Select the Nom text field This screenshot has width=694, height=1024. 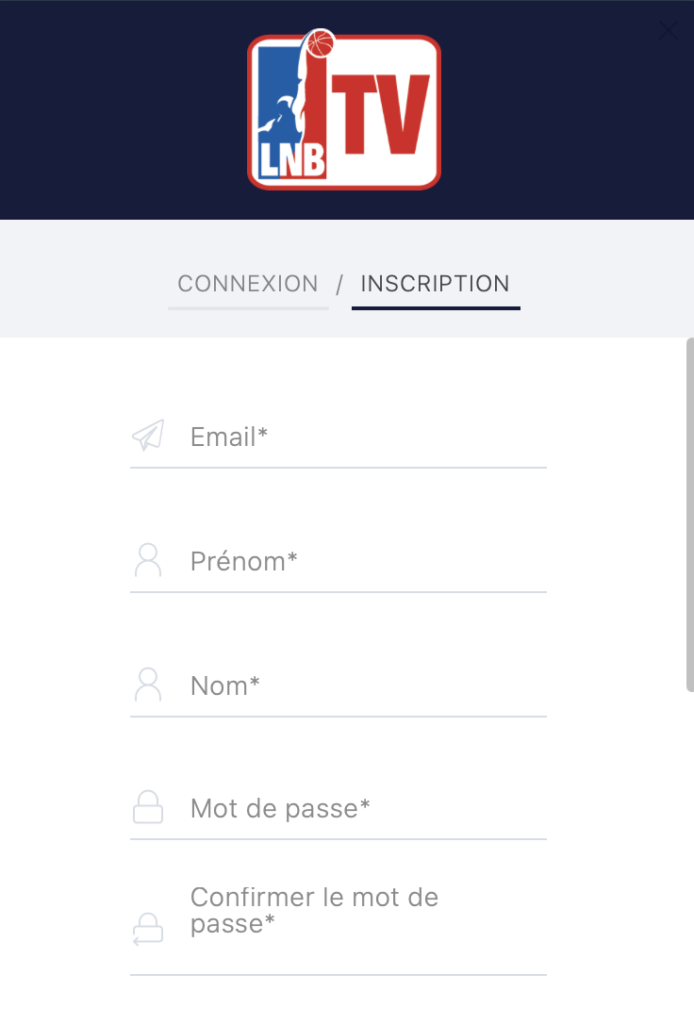[x=366, y=686]
